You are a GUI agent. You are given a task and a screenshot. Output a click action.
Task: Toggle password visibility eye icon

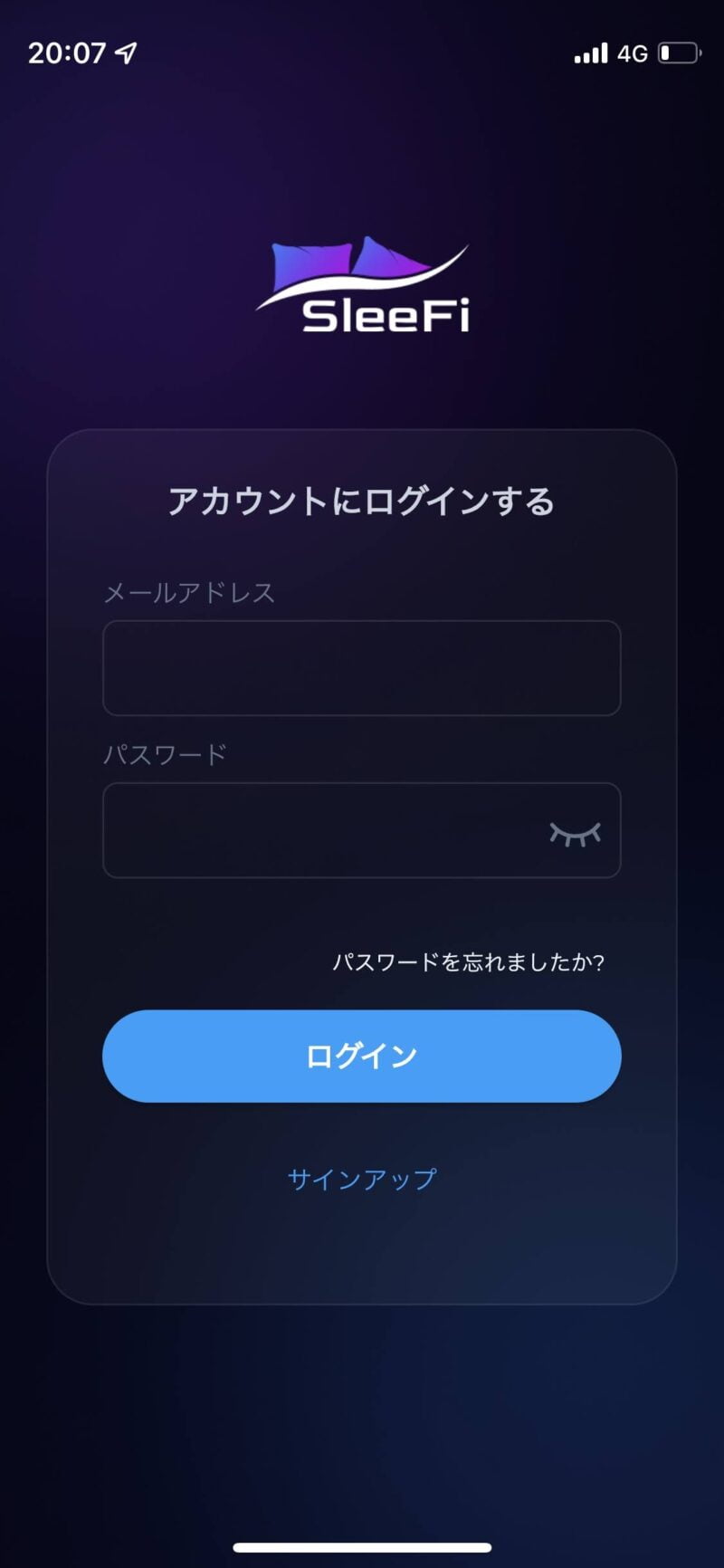[575, 834]
